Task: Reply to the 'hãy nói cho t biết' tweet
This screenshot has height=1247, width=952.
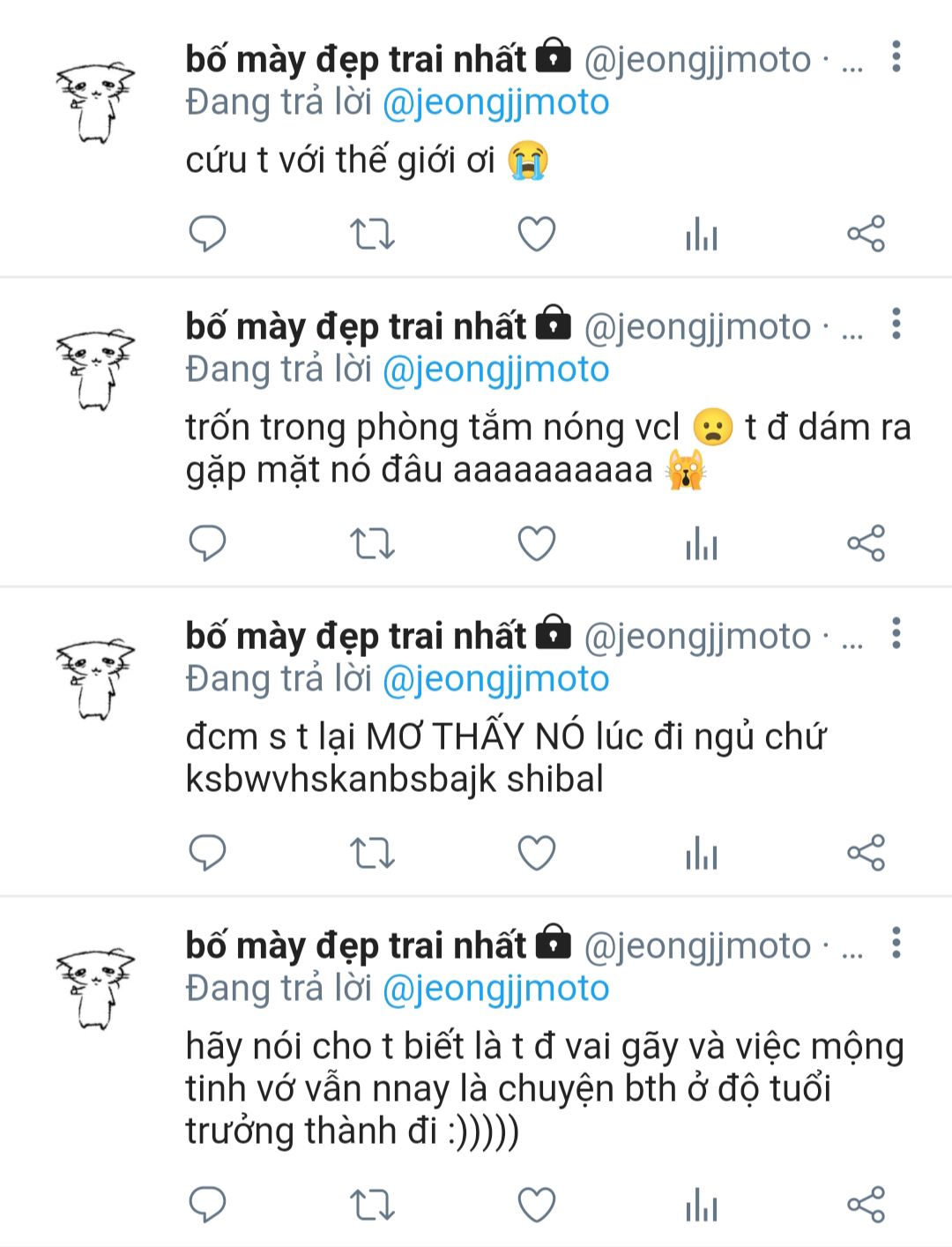Action: point(208,1205)
